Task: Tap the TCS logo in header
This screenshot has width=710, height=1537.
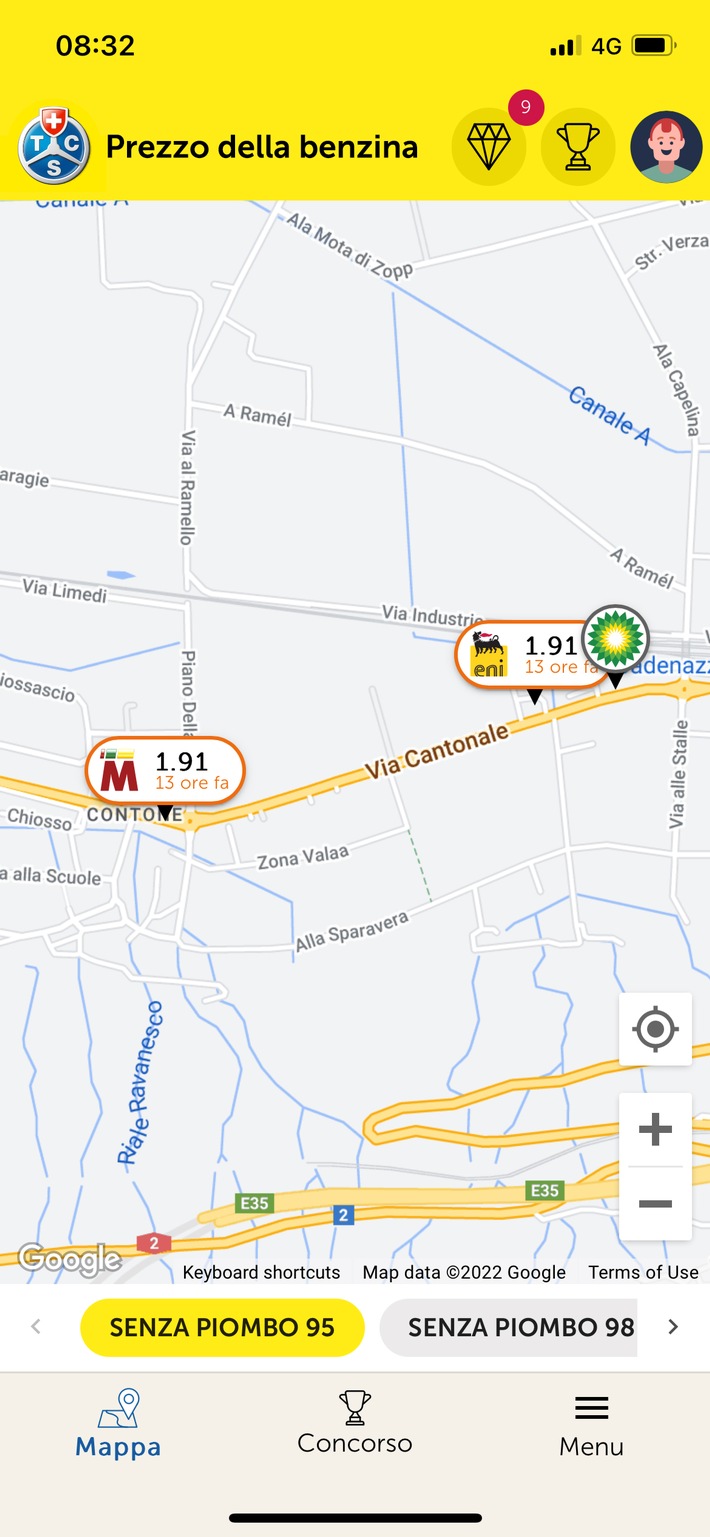Action: pos(55,148)
